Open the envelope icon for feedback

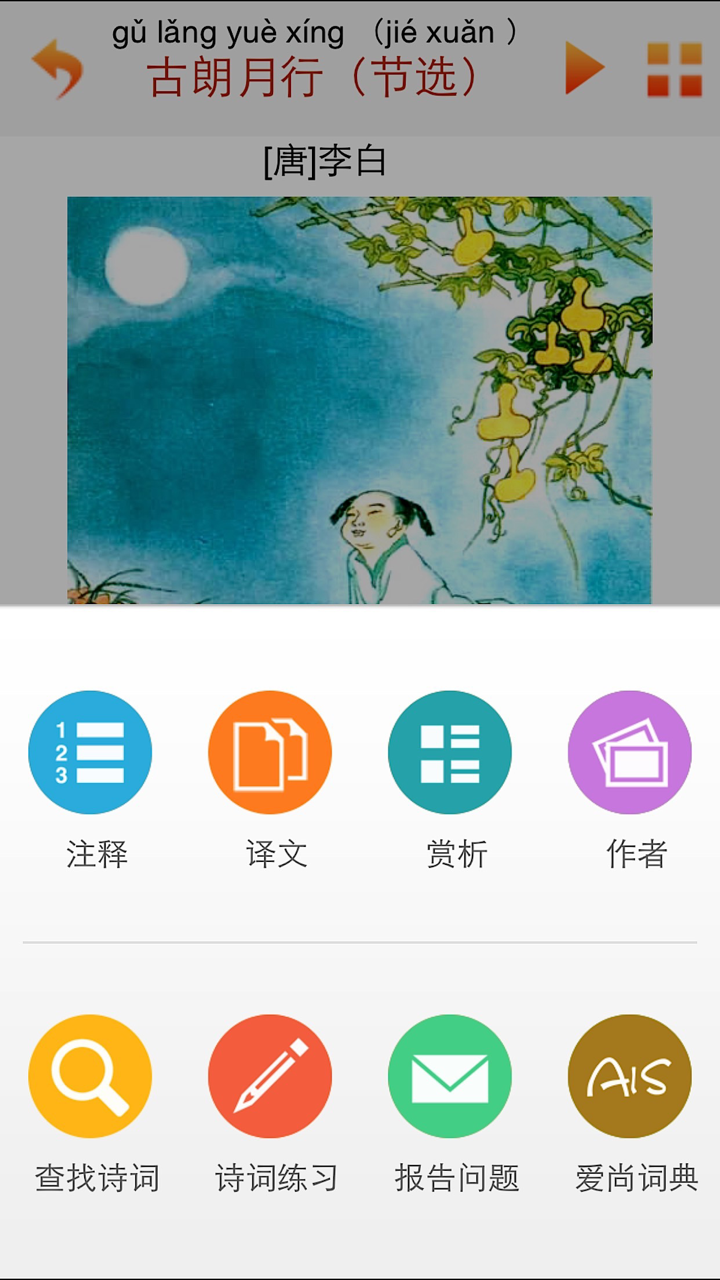coord(450,1078)
